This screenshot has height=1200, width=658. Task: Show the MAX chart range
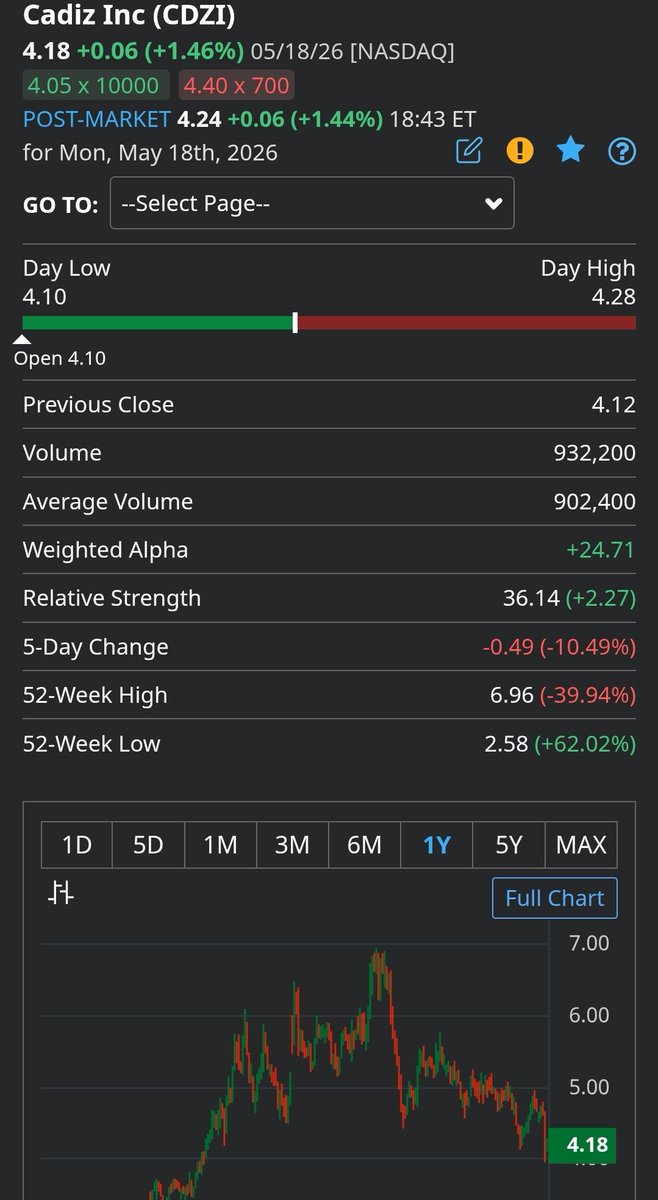pos(581,845)
